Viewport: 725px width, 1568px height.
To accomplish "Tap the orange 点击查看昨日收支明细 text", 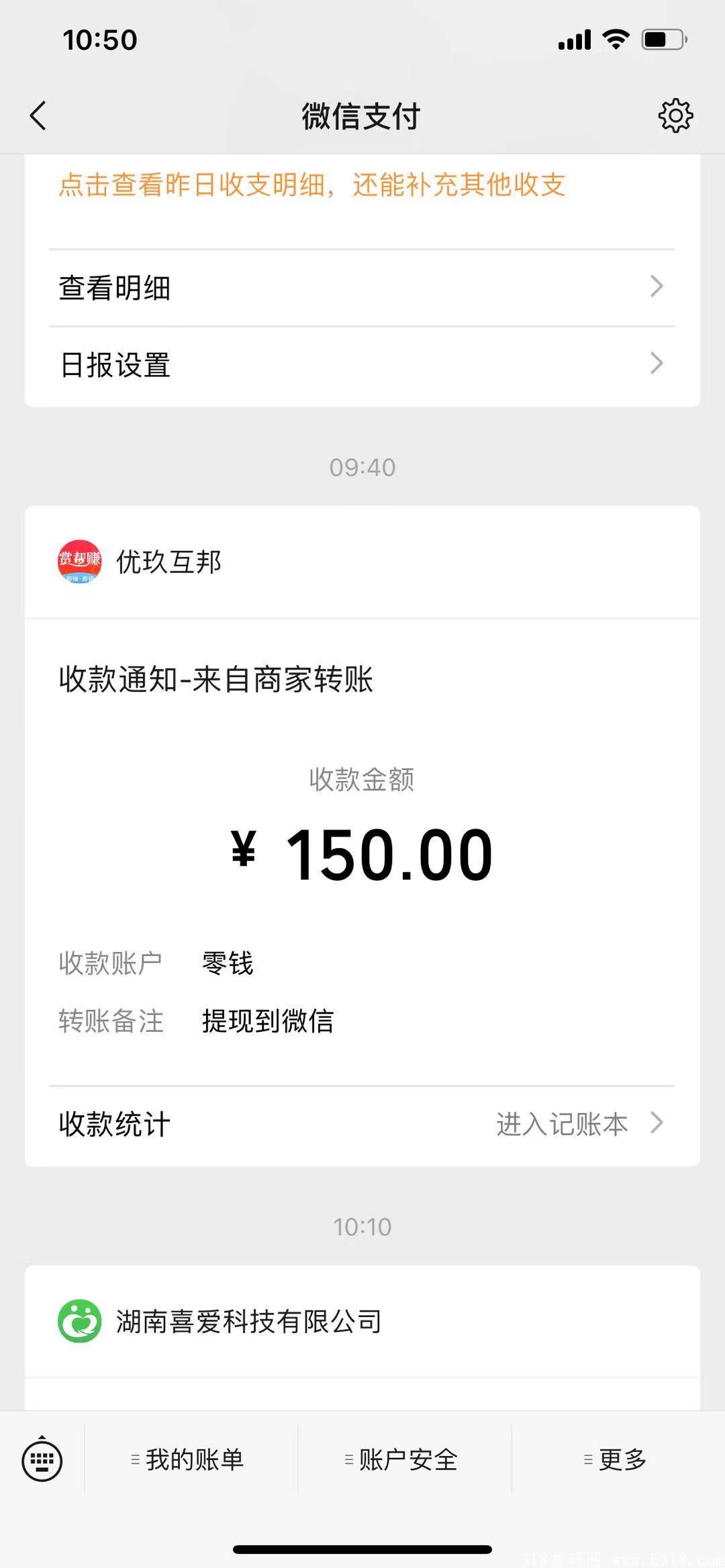I will tap(312, 185).
